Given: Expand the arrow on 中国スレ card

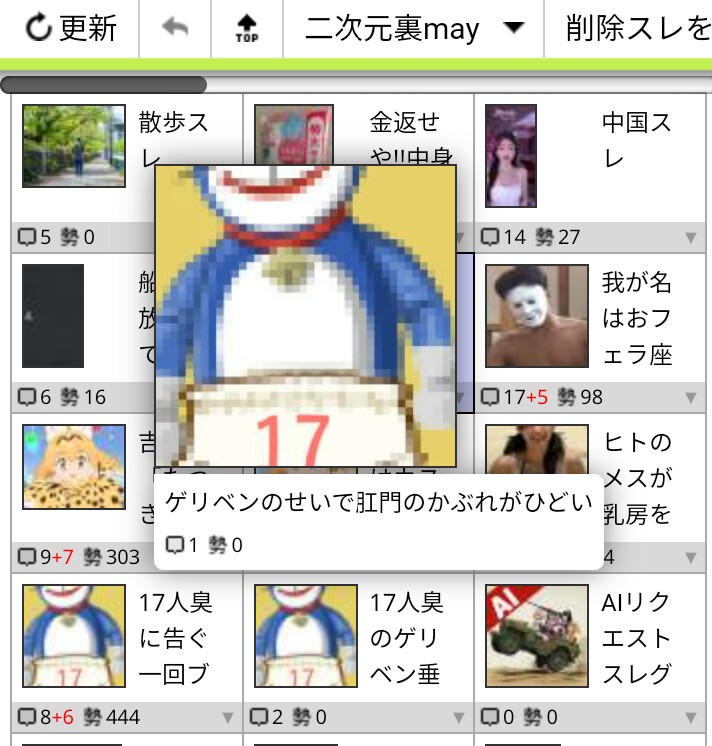Looking at the screenshot, I should click(690, 238).
